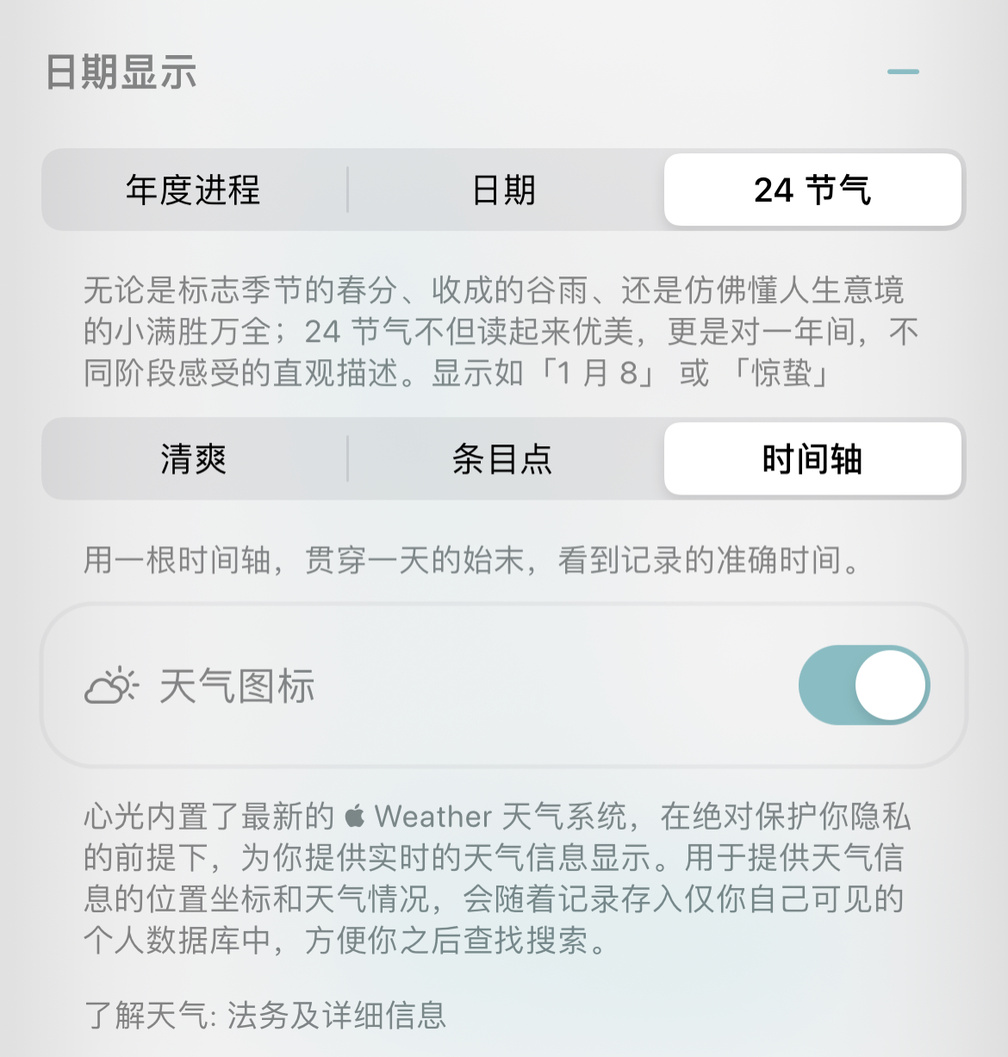Select the 条目点 style

click(504, 459)
